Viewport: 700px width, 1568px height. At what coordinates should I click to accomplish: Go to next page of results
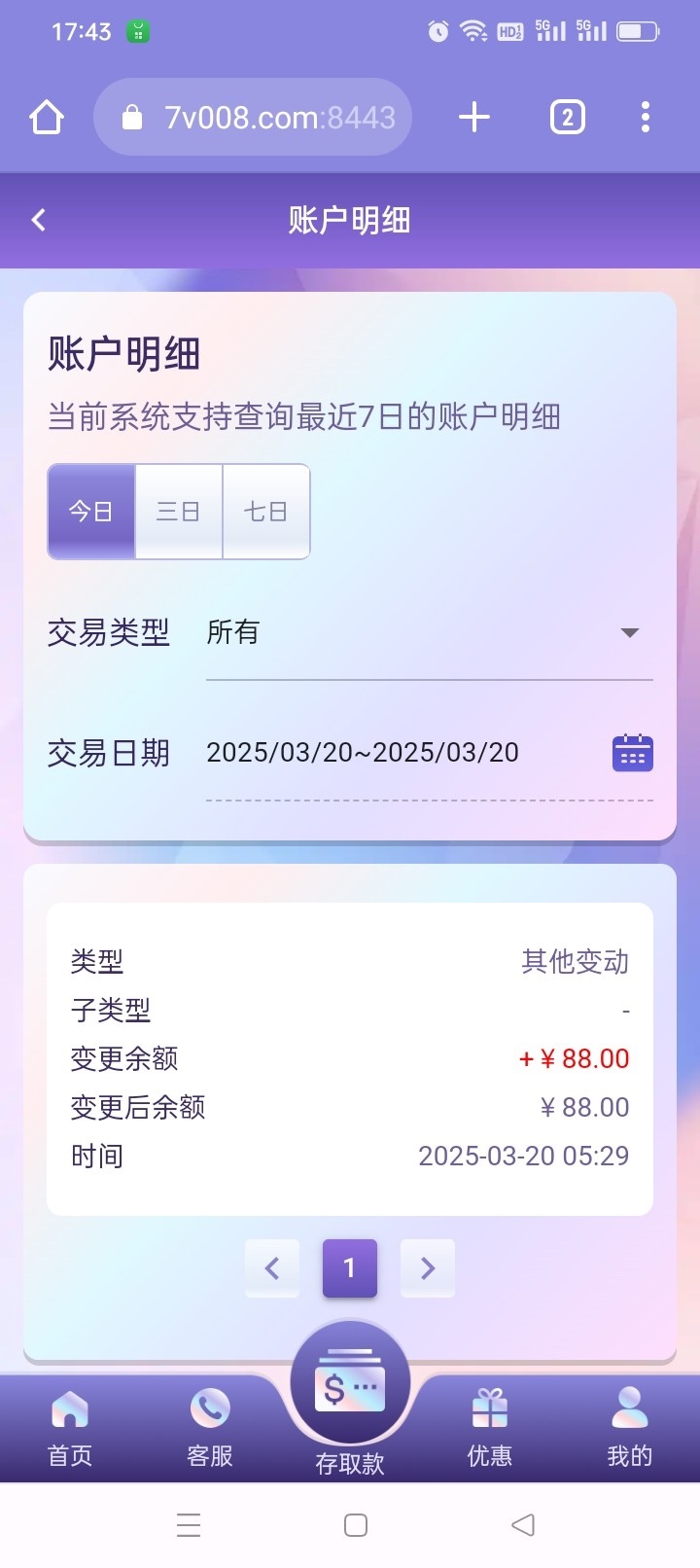[428, 1267]
